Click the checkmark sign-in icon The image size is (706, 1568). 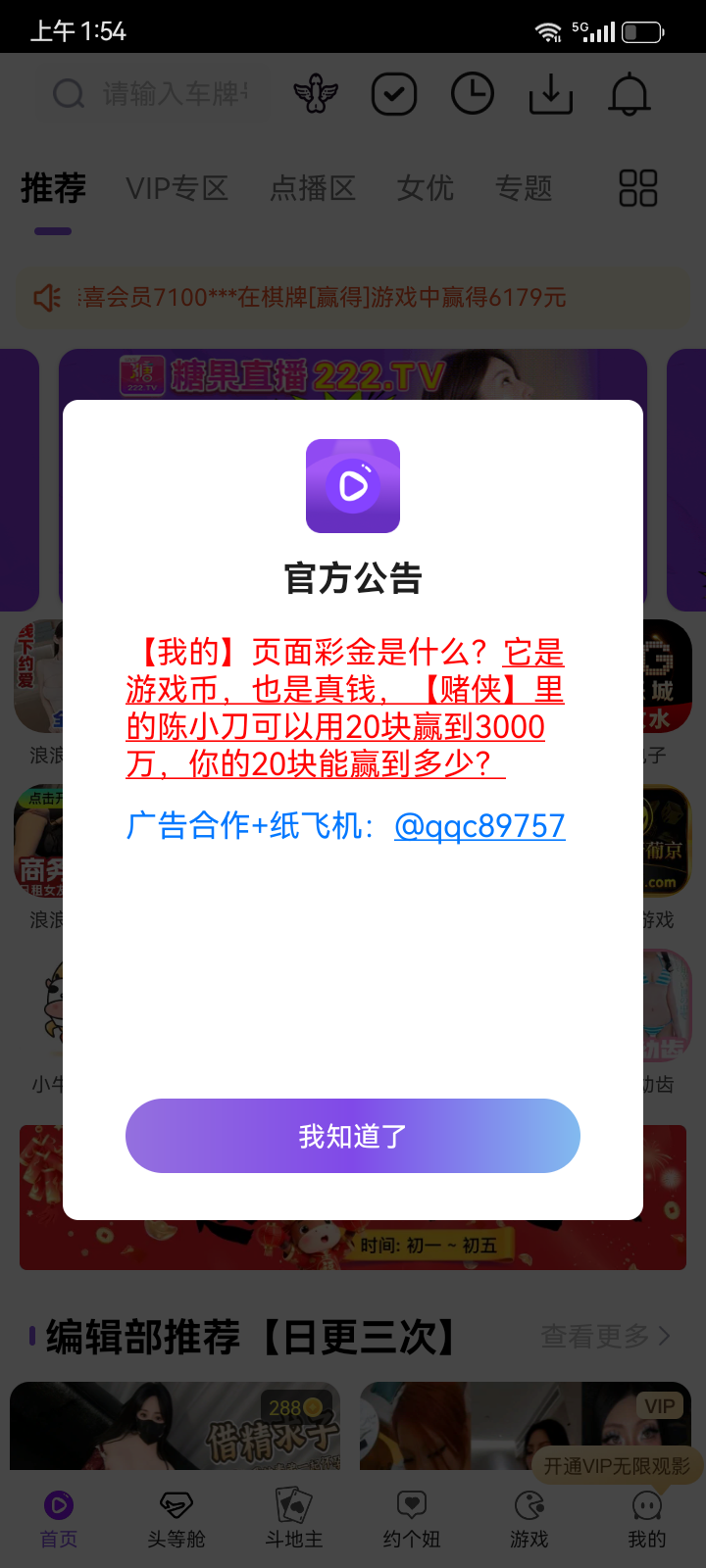tap(394, 94)
